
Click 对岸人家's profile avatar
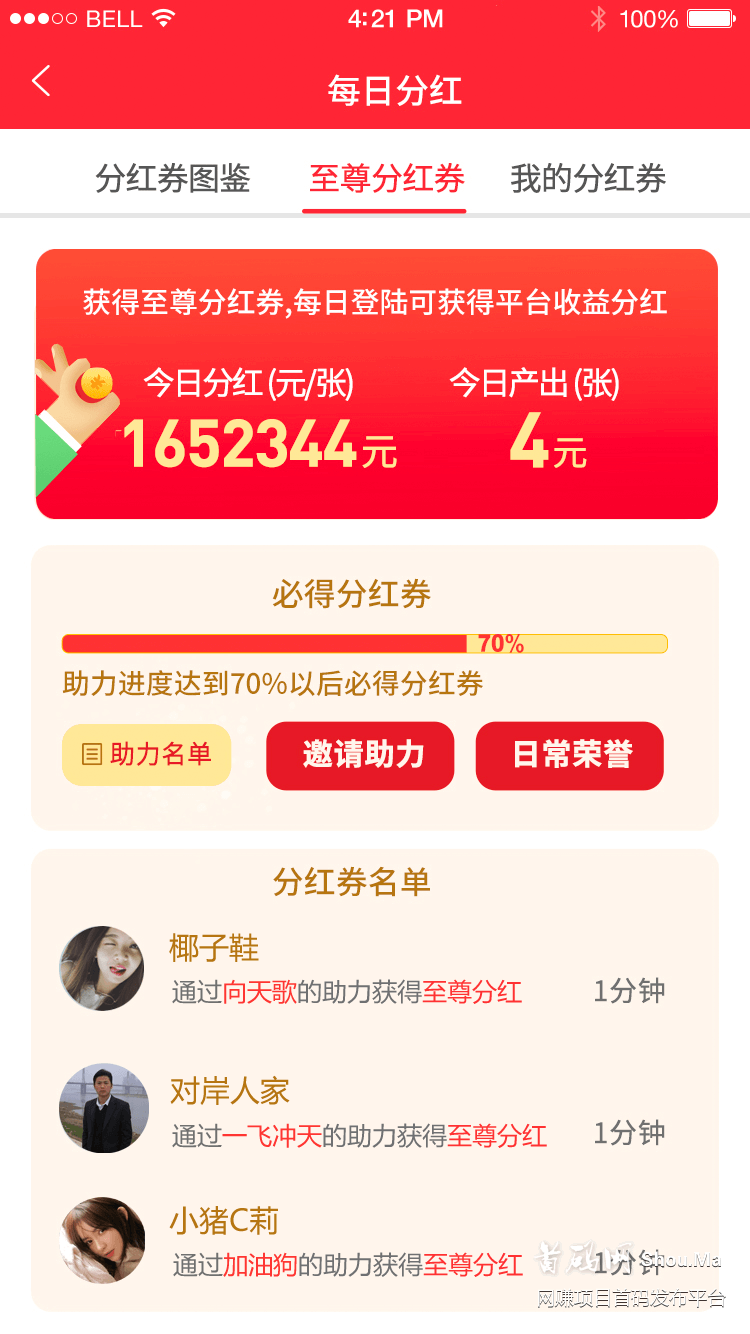click(103, 1108)
